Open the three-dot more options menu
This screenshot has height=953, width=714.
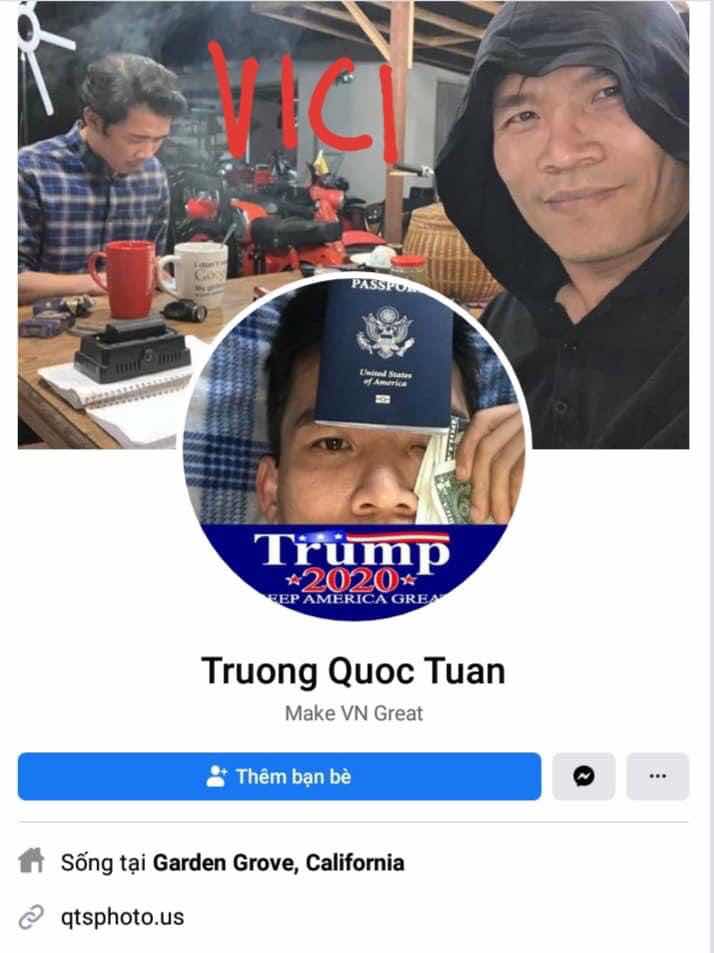tap(657, 776)
